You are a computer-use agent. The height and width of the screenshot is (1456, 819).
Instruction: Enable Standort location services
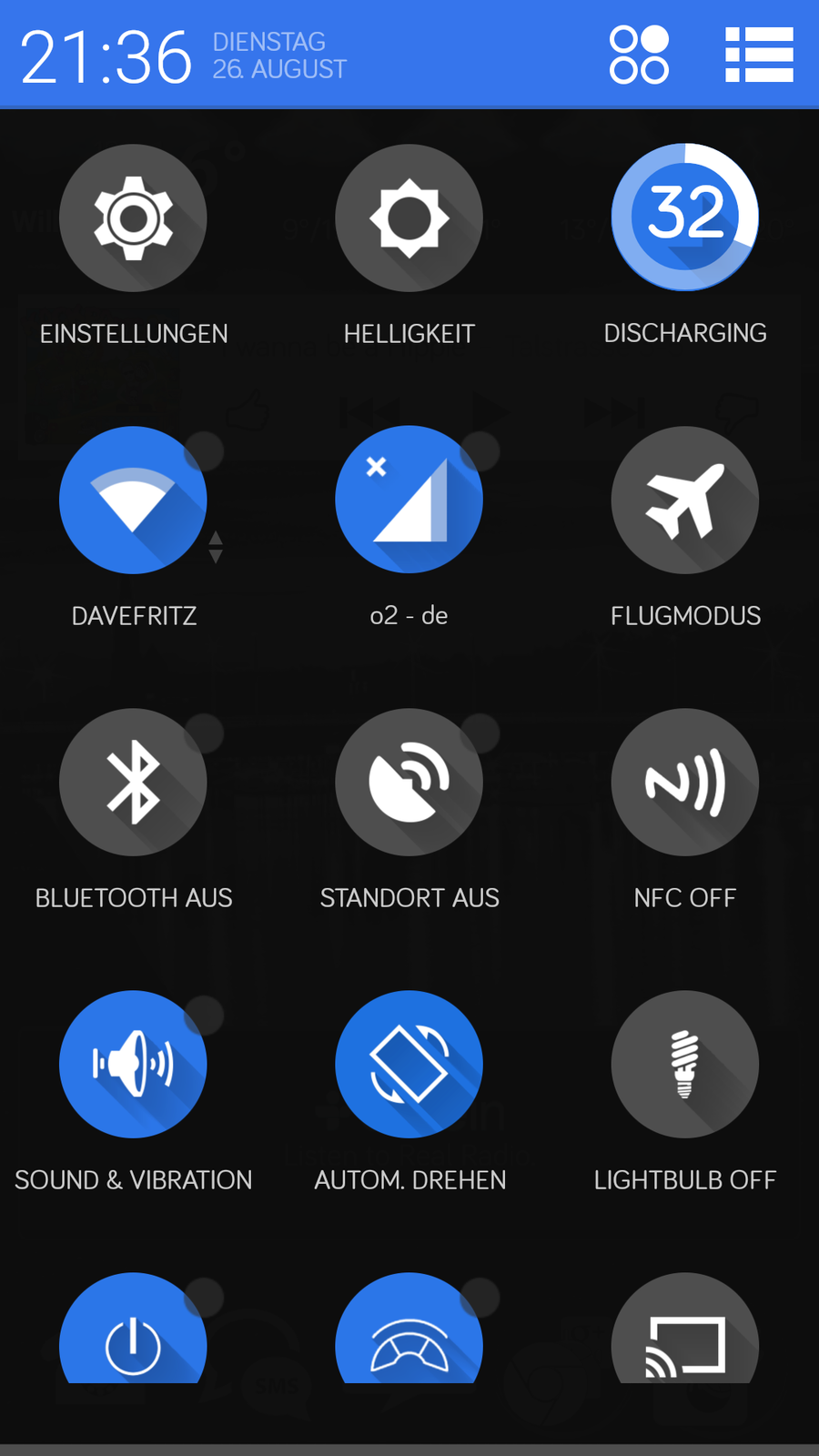pos(409,783)
